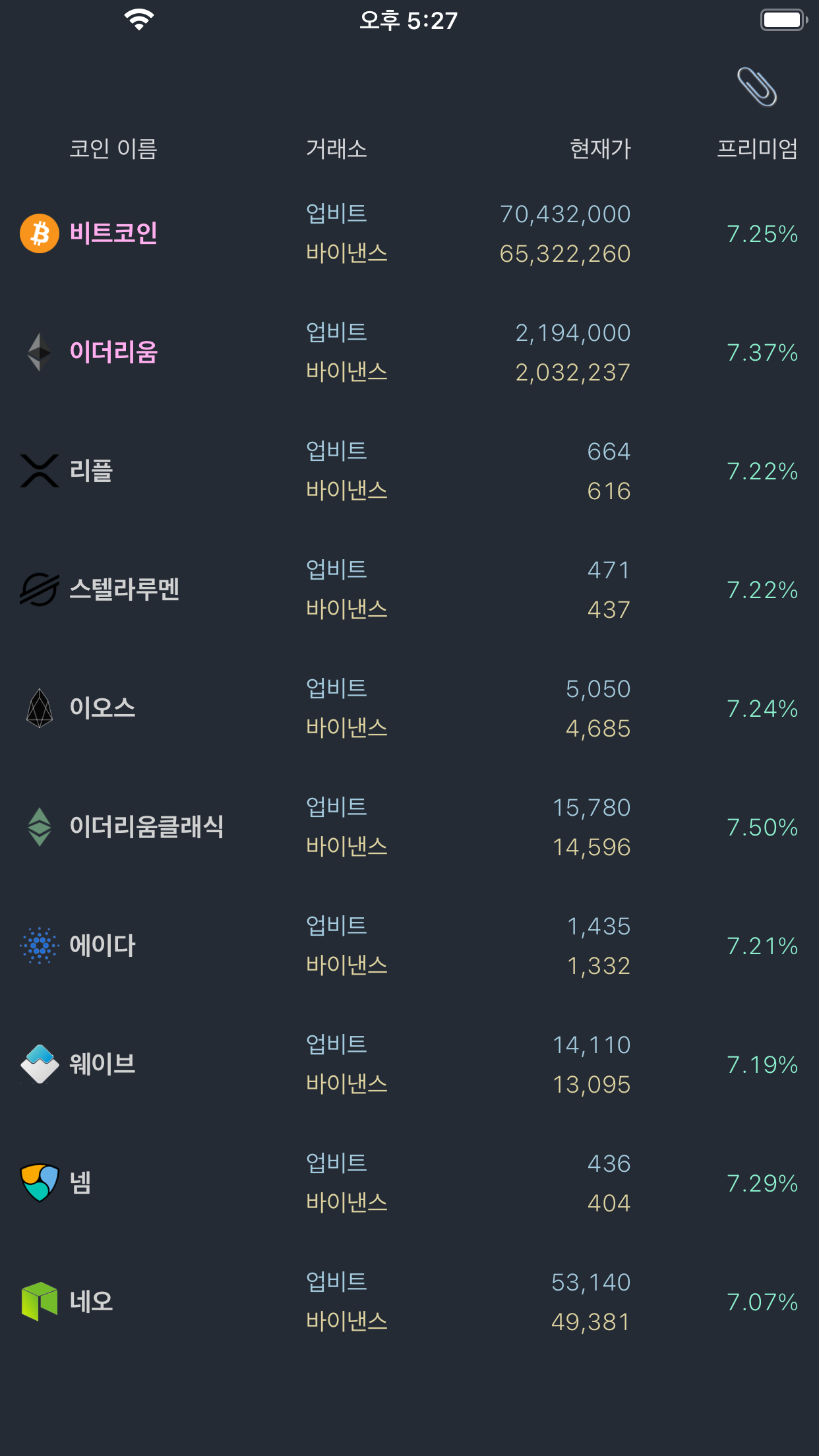The width and height of the screenshot is (819, 1456).
Task: Tap the paperclip icon at top right
Action: pos(757,86)
